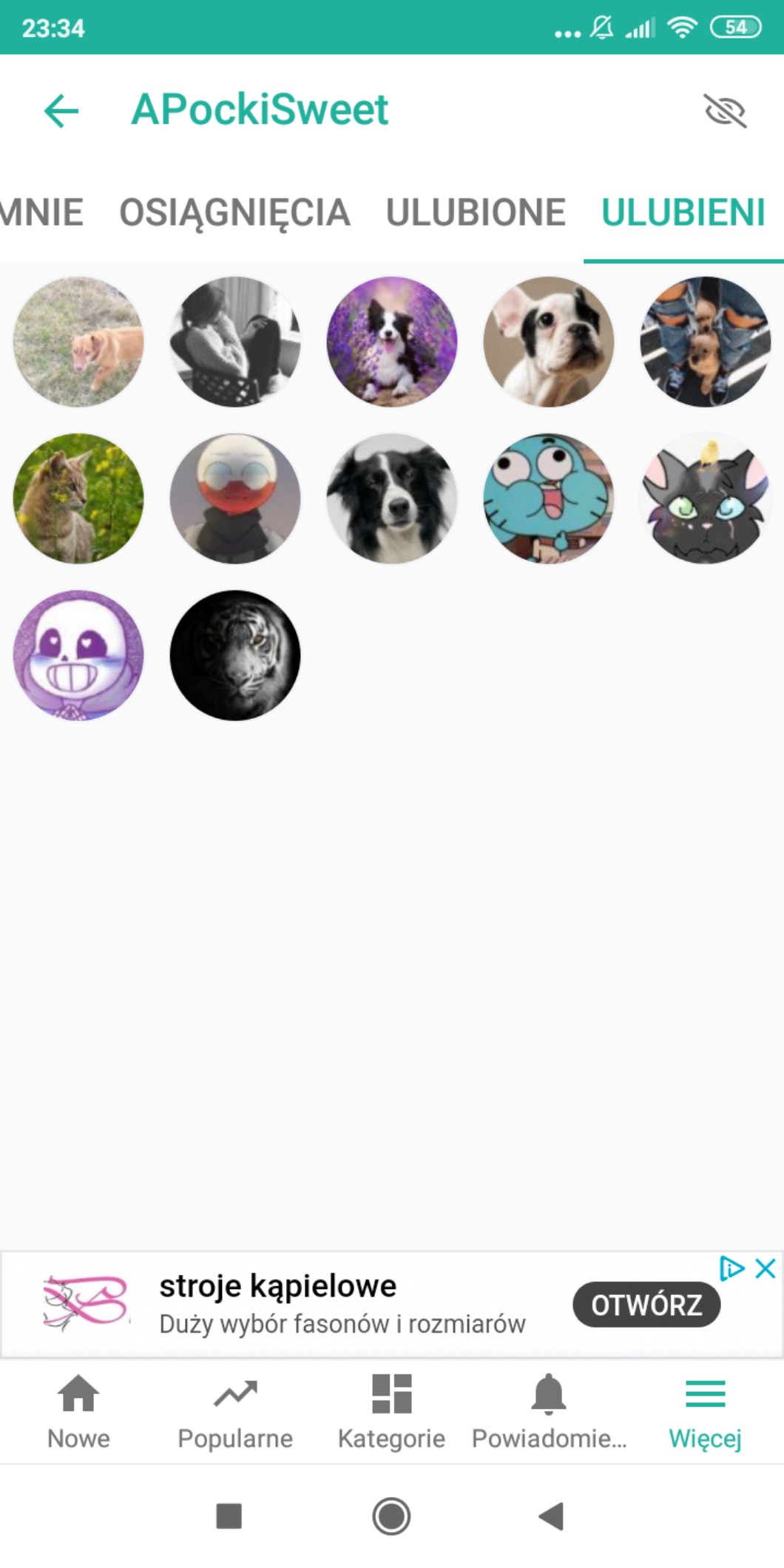784x1568 pixels.
Task: Open the Popularne section
Action: 235,1411
